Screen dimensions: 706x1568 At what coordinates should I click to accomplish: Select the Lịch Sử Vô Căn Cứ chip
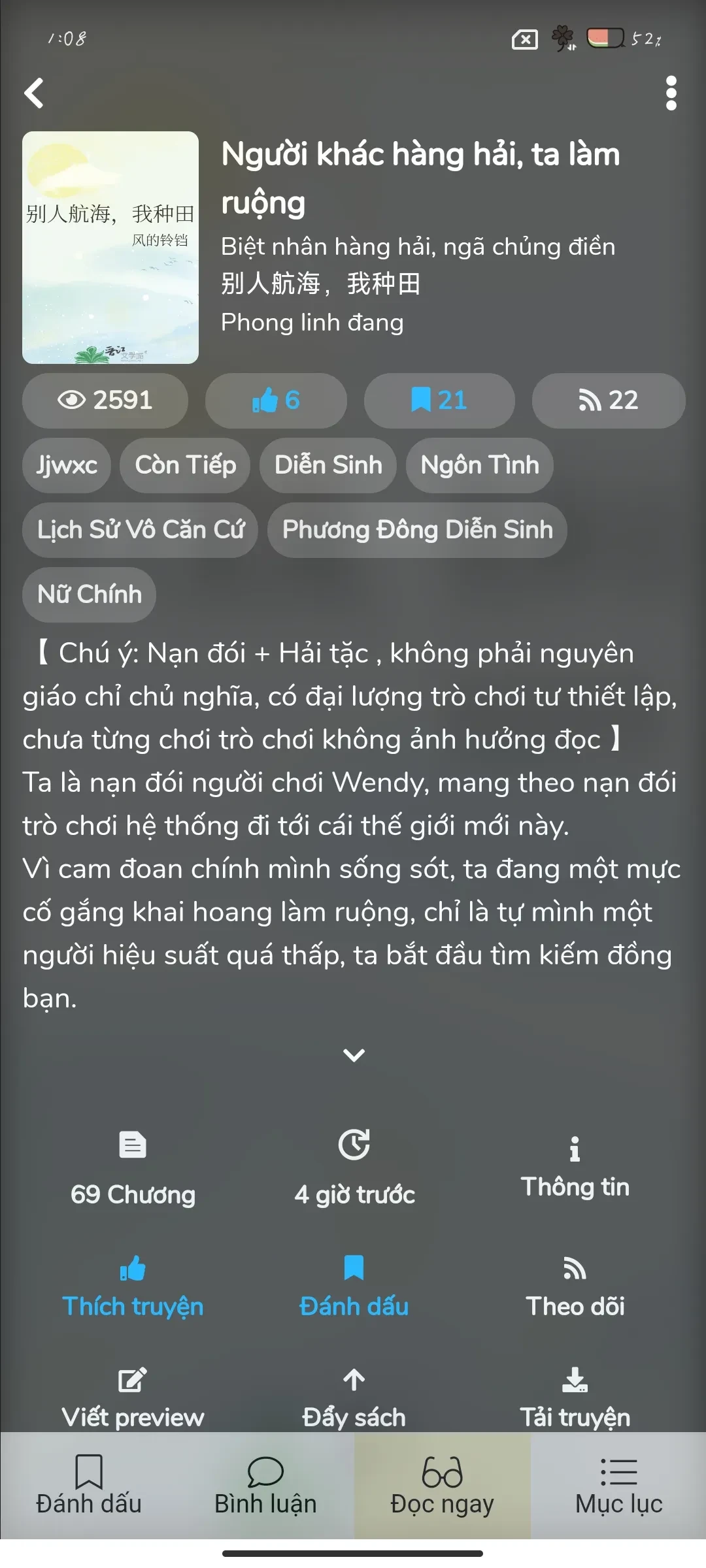[x=141, y=530]
